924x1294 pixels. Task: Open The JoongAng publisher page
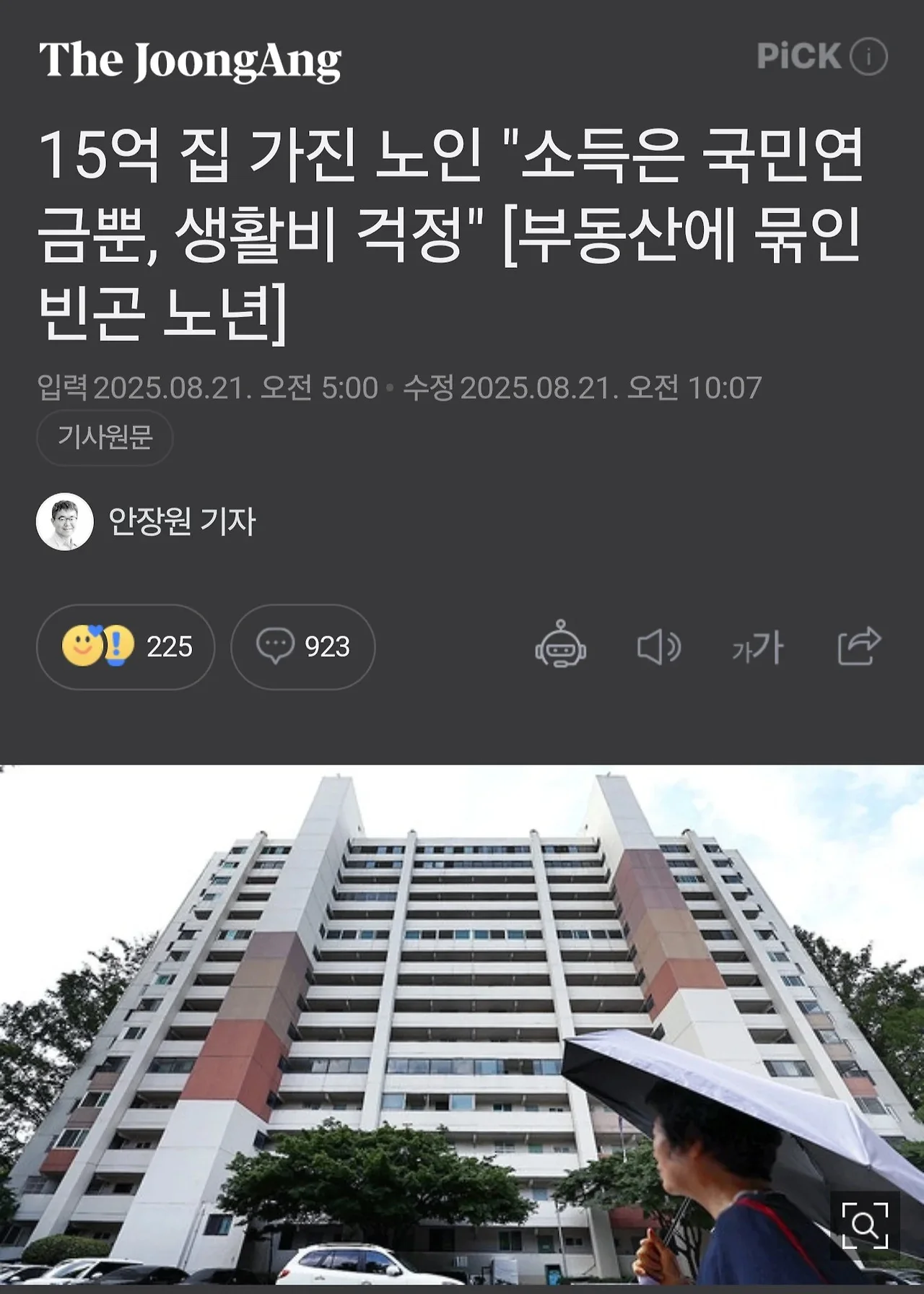[x=190, y=61]
